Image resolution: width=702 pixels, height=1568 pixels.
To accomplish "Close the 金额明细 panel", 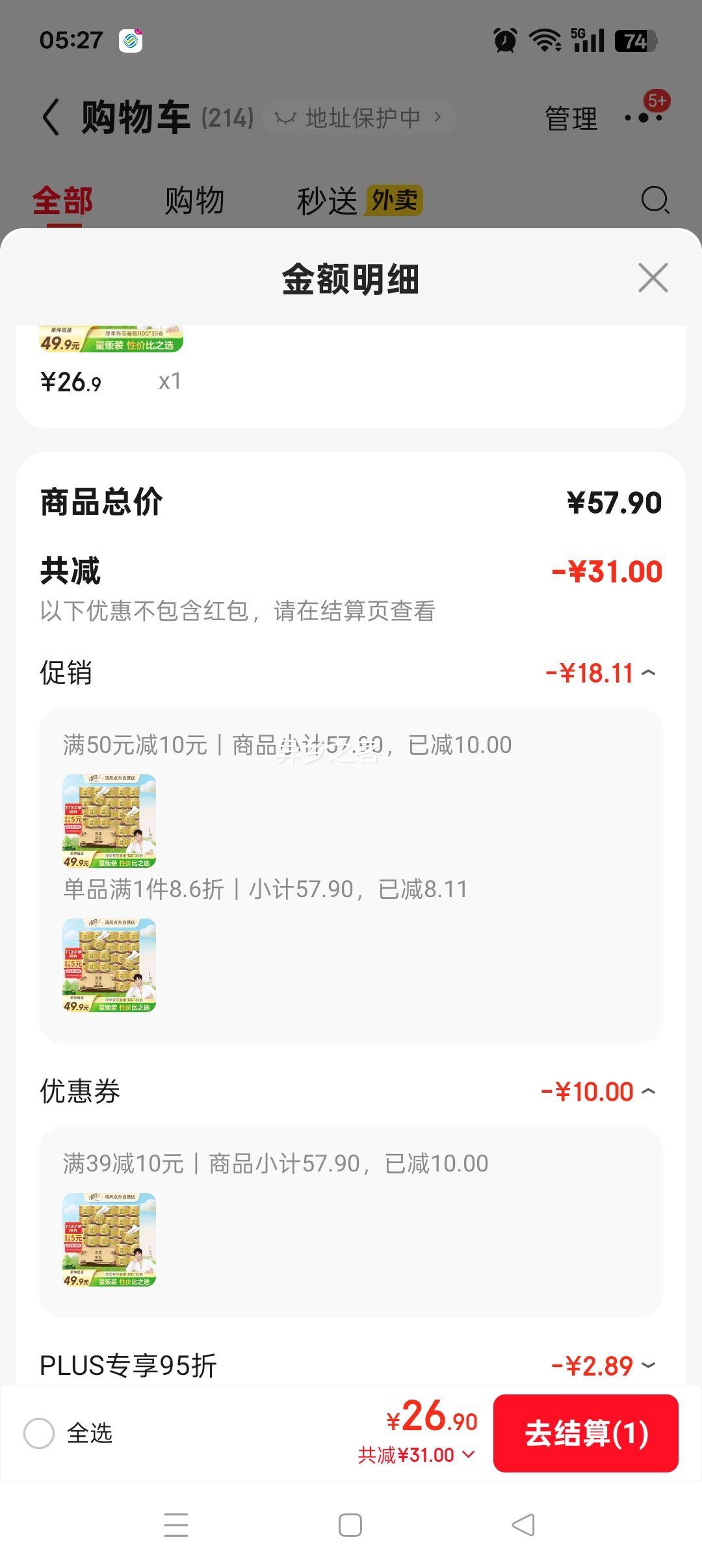I will (x=653, y=278).
